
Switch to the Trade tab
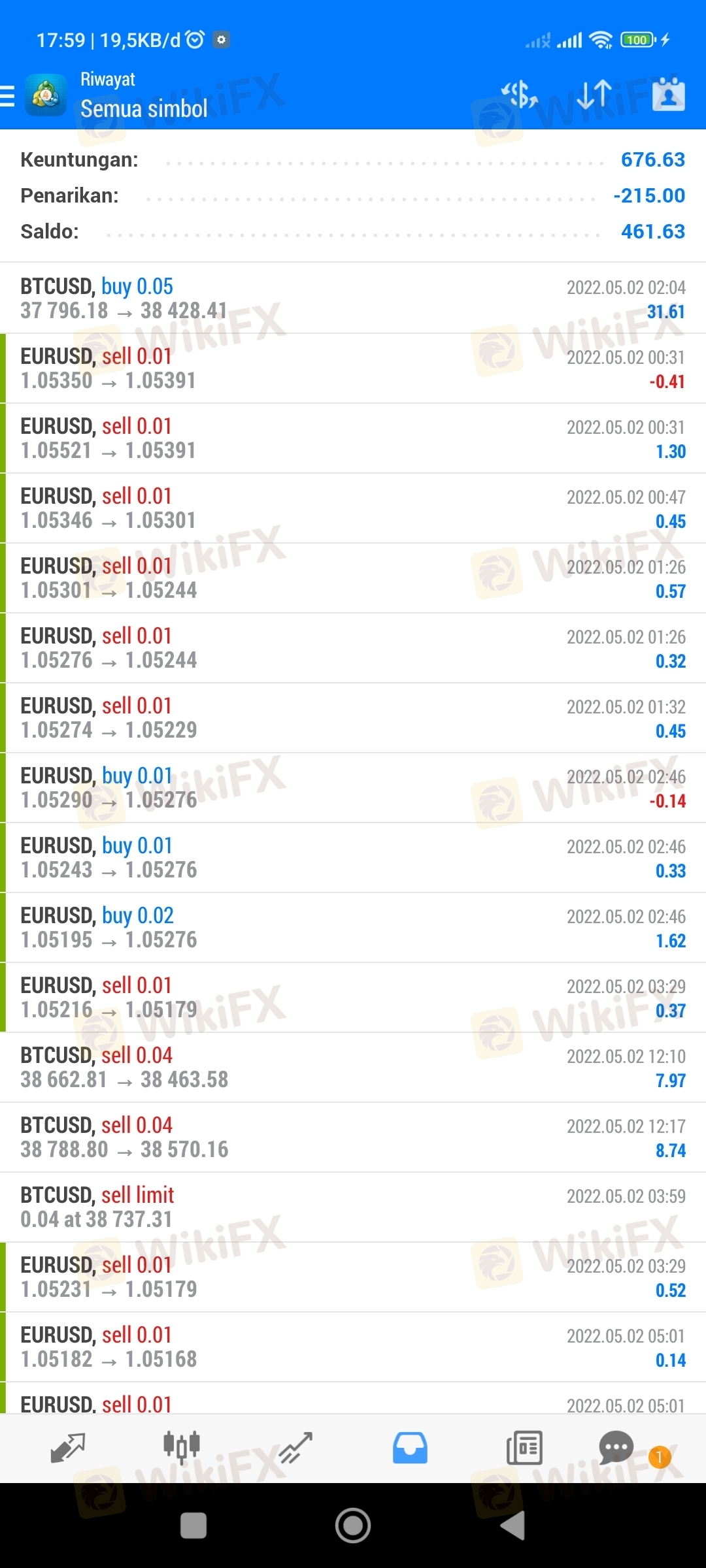[x=295, y=1448]
